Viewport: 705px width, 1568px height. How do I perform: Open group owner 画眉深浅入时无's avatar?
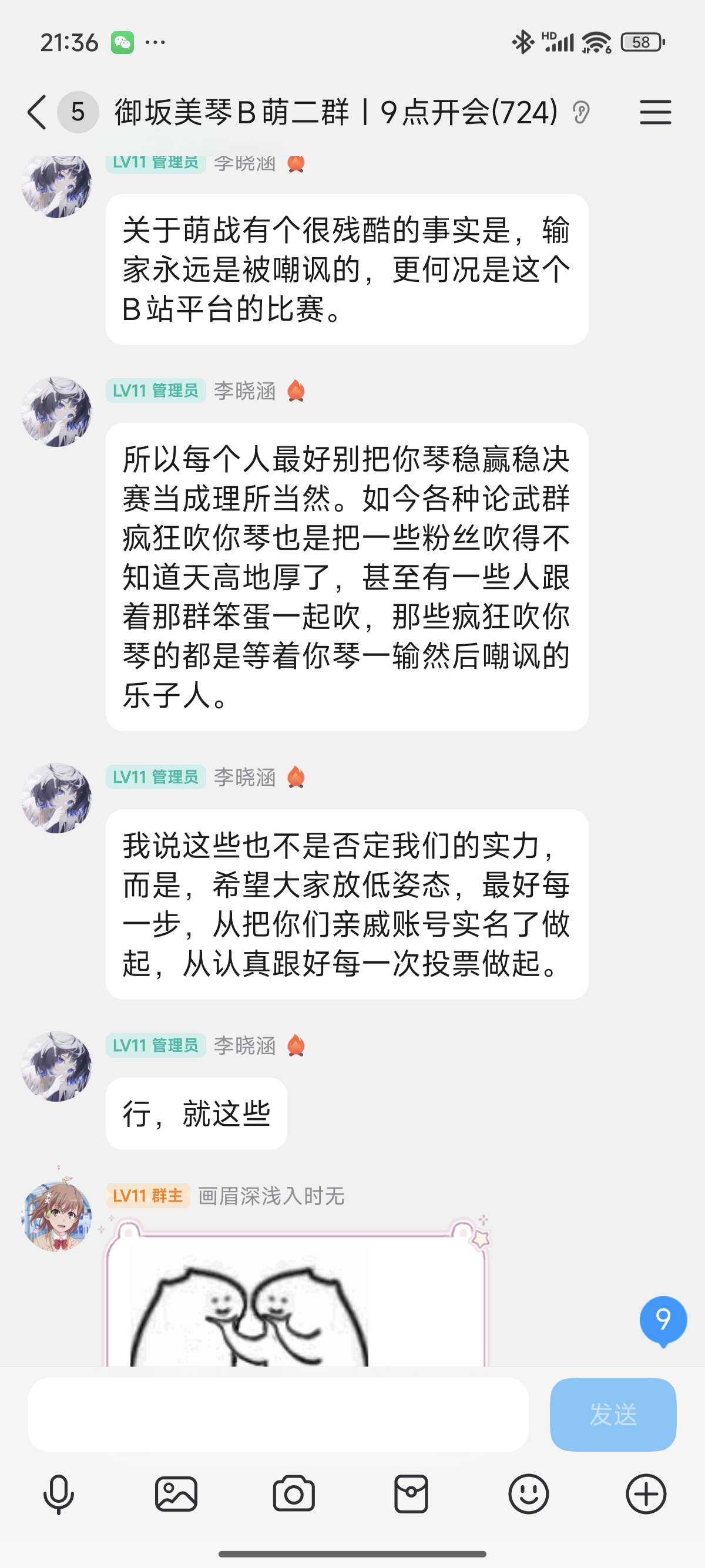coord(56,1216)
